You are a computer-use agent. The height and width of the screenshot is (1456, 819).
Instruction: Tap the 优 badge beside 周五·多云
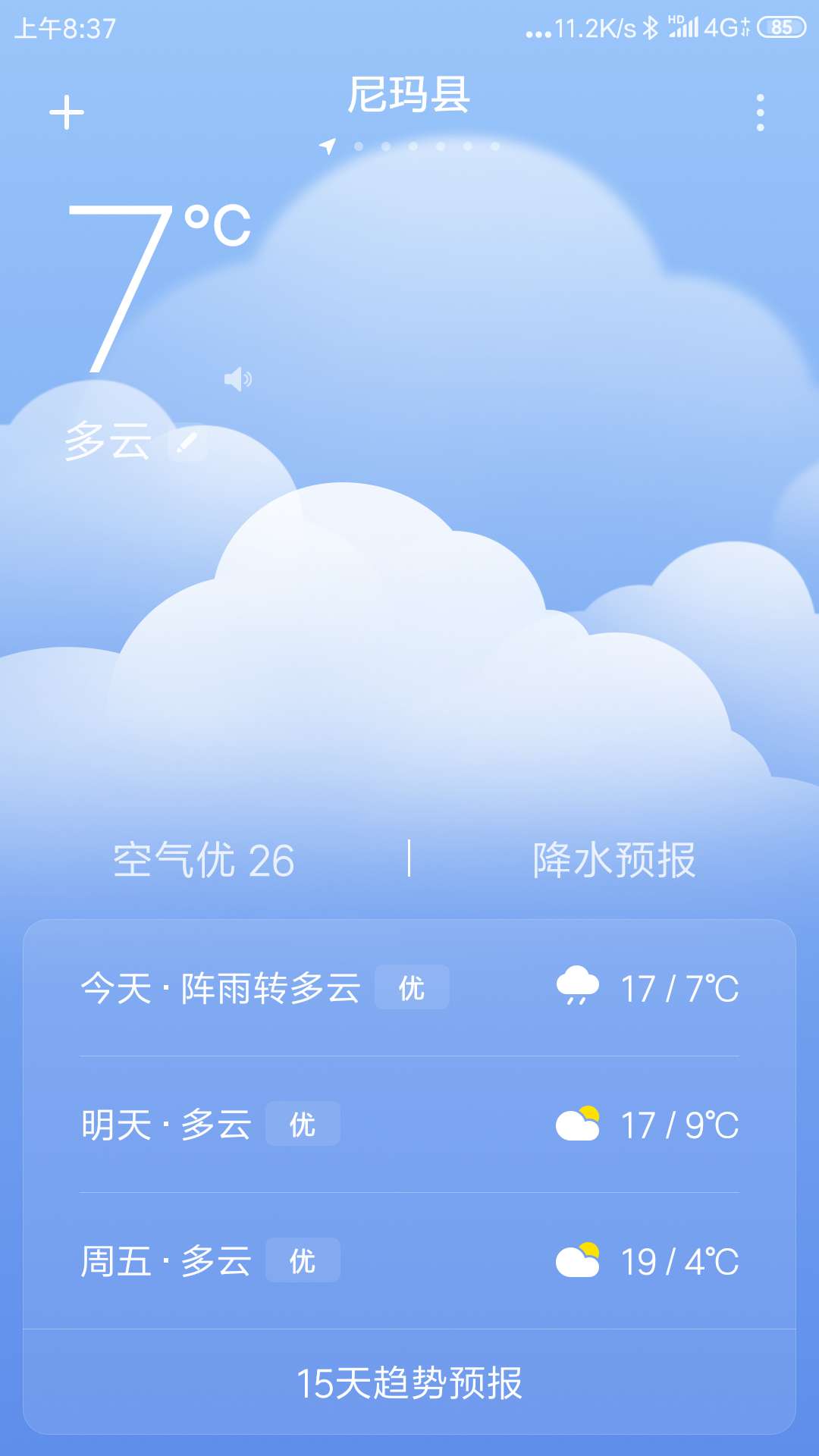click(x=303, y=1261)
